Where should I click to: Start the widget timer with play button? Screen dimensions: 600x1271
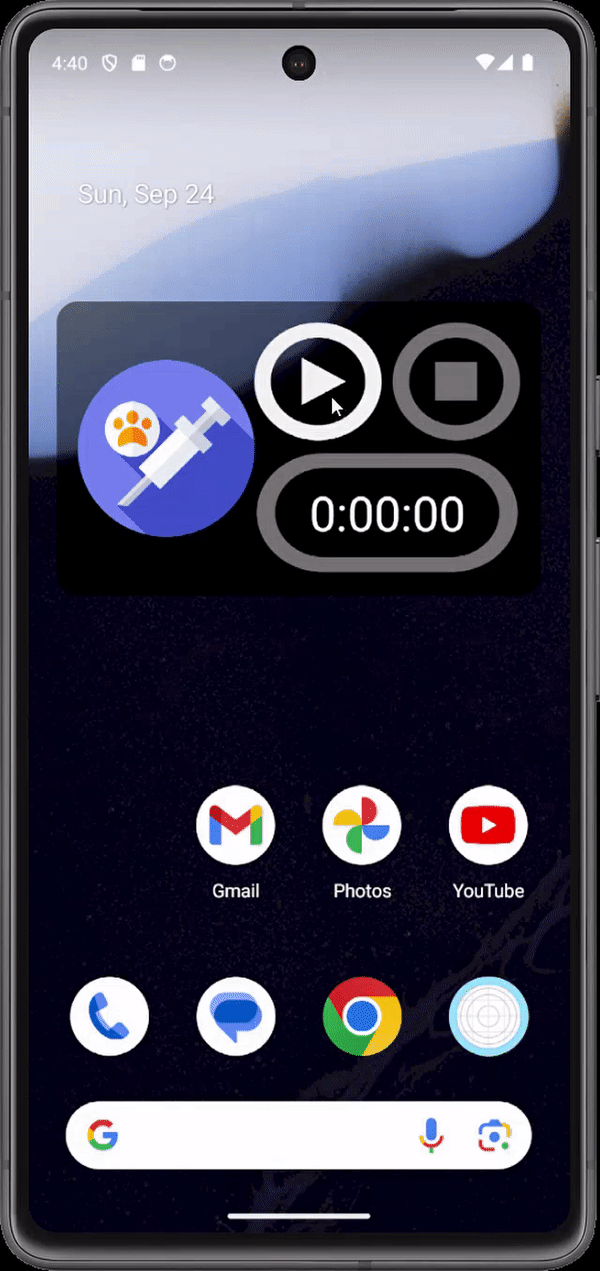click(x=318, y=383)
